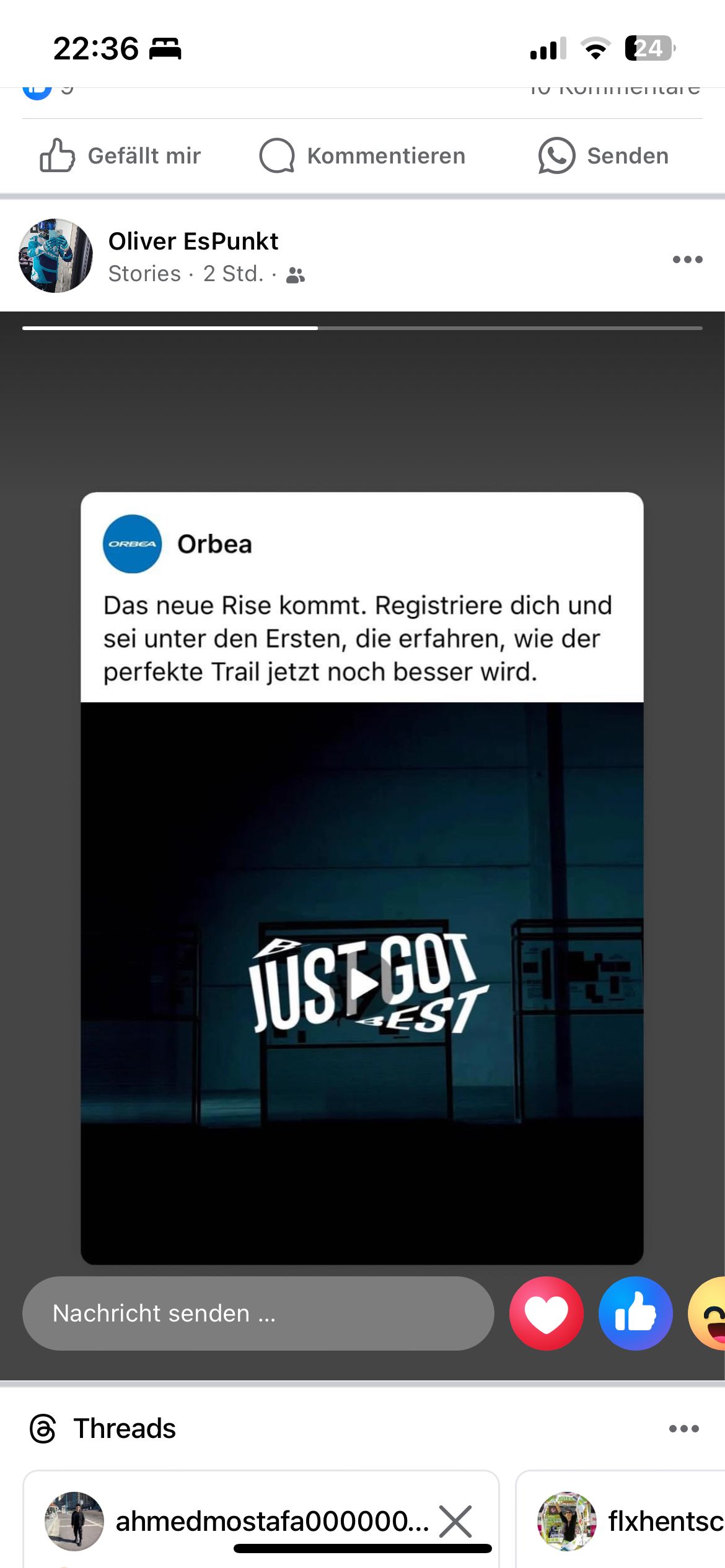Open options menu for Oliver EsPunkt's story
Screen dimensions: 725x1568
click(x=687, y=259)
